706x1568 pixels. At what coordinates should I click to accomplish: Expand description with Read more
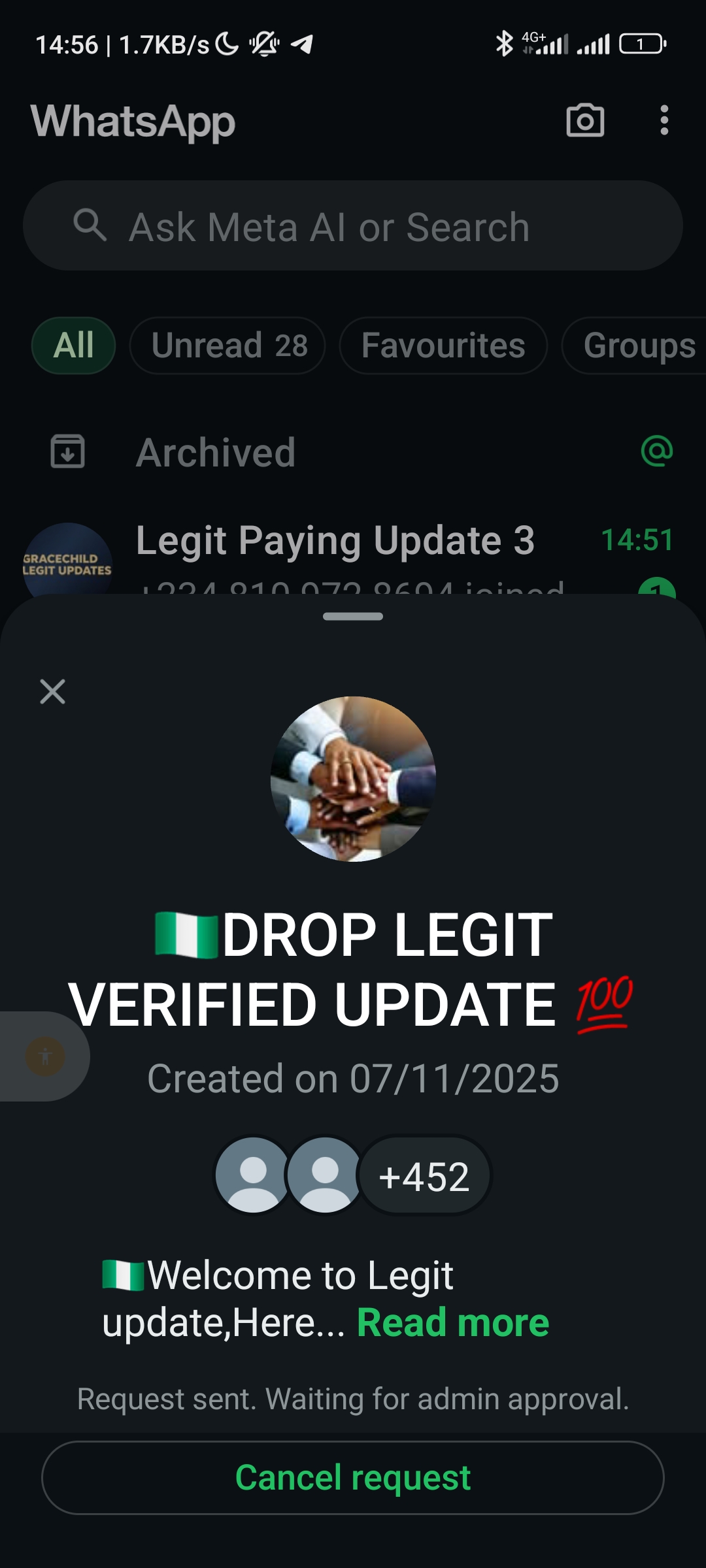[x=452, y=1323]
